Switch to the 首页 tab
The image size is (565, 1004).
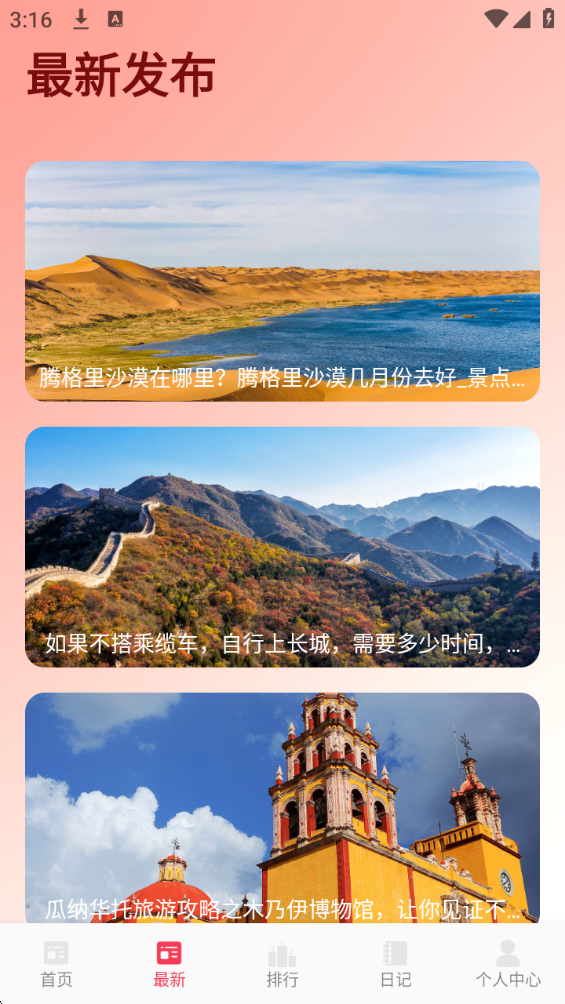pos(56,964)
